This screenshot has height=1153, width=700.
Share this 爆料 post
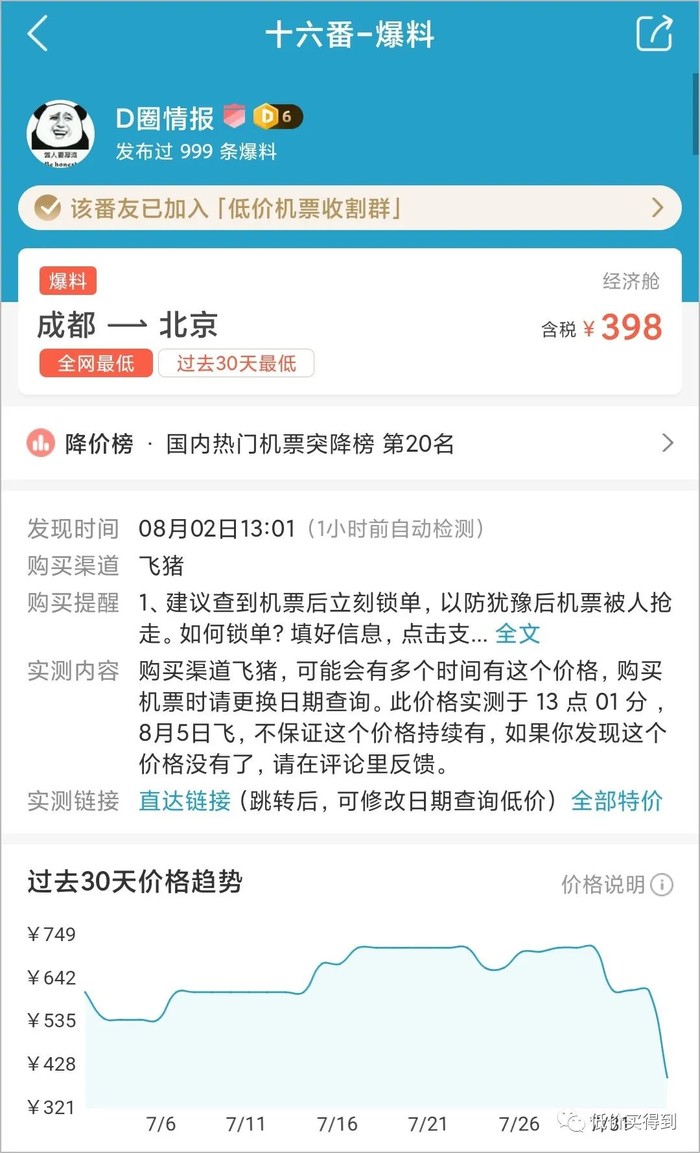point(655,34)
